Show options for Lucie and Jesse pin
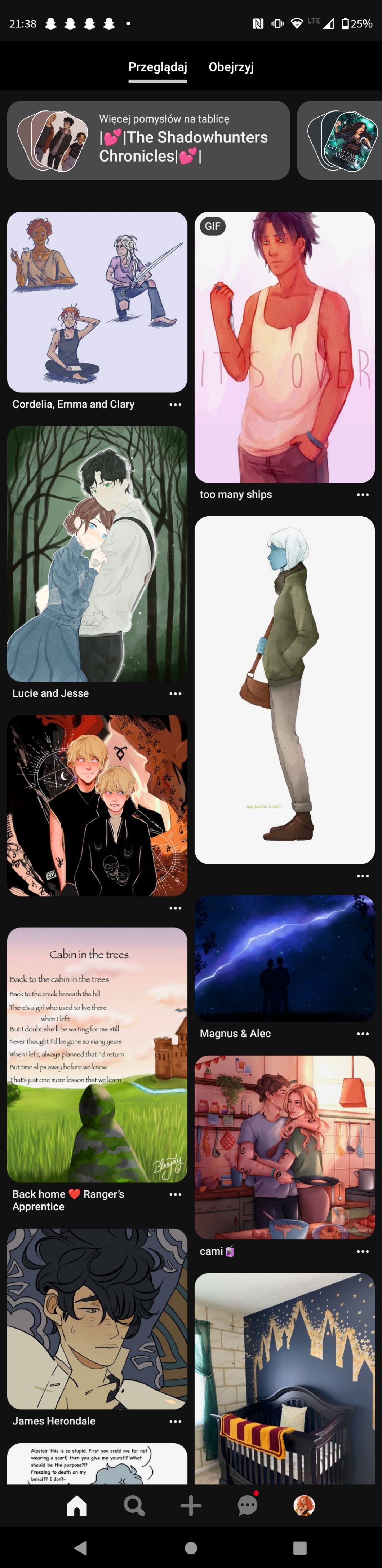Viewport: 382px width, 1568px height. click(175, 694)
